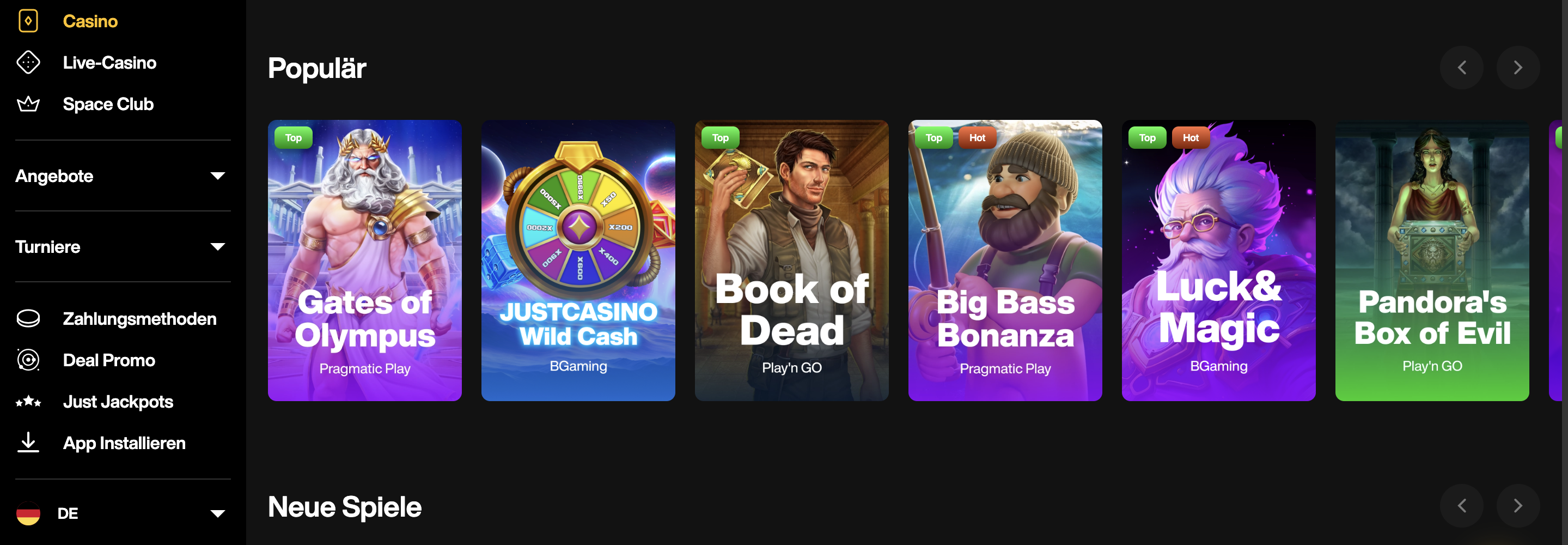Launch JustCasino Wild Cash

[578, 260]
